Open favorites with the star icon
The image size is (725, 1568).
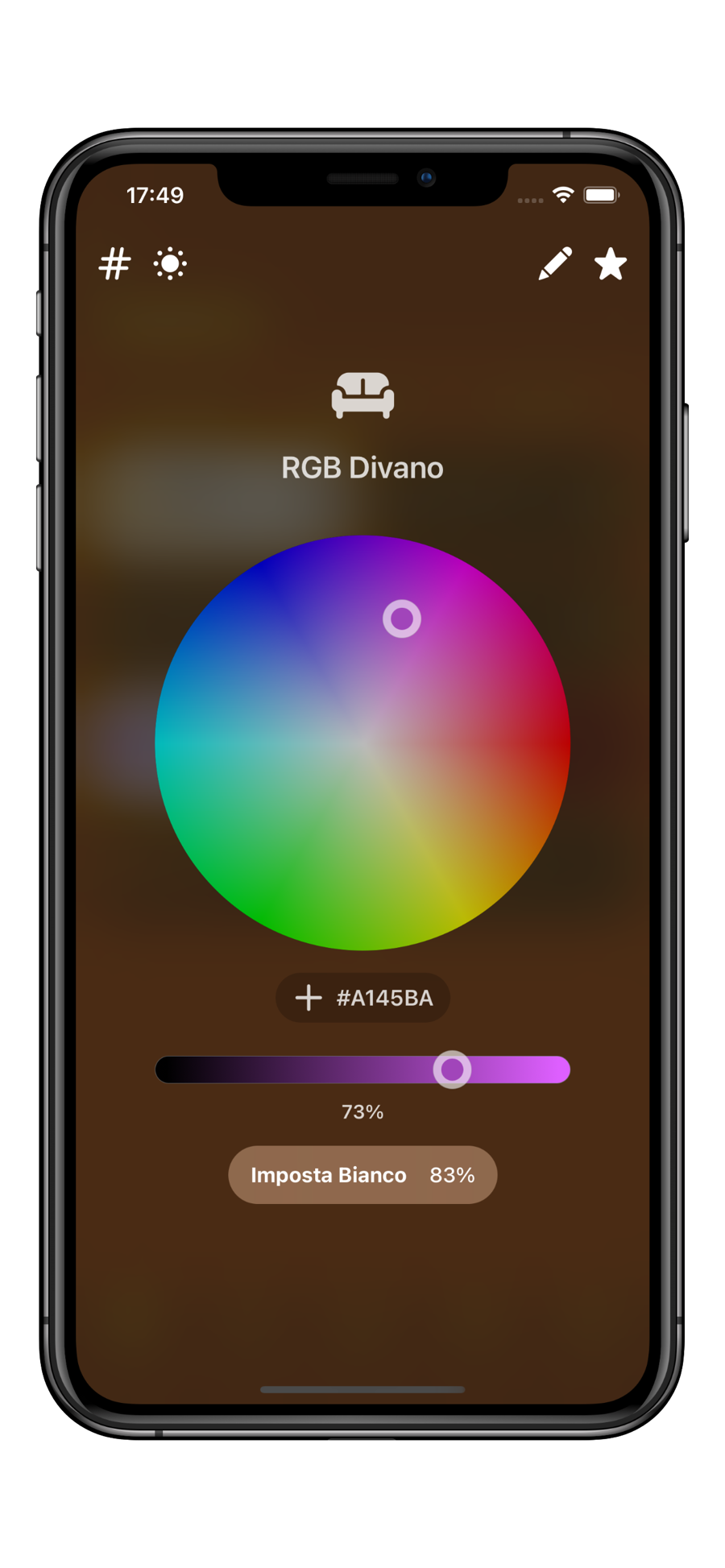pos(611,264)
